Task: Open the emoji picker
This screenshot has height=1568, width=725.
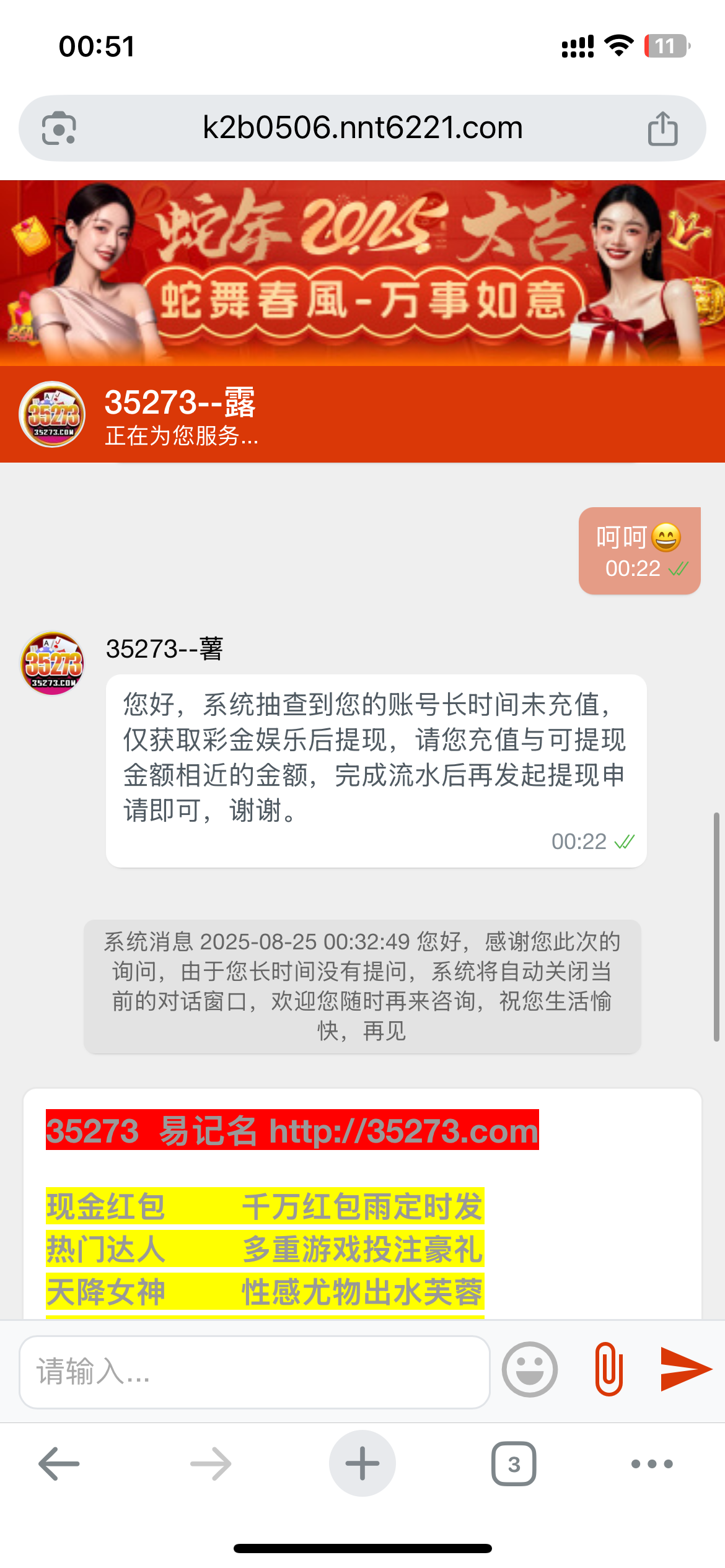Action: tap(530, 1370)
